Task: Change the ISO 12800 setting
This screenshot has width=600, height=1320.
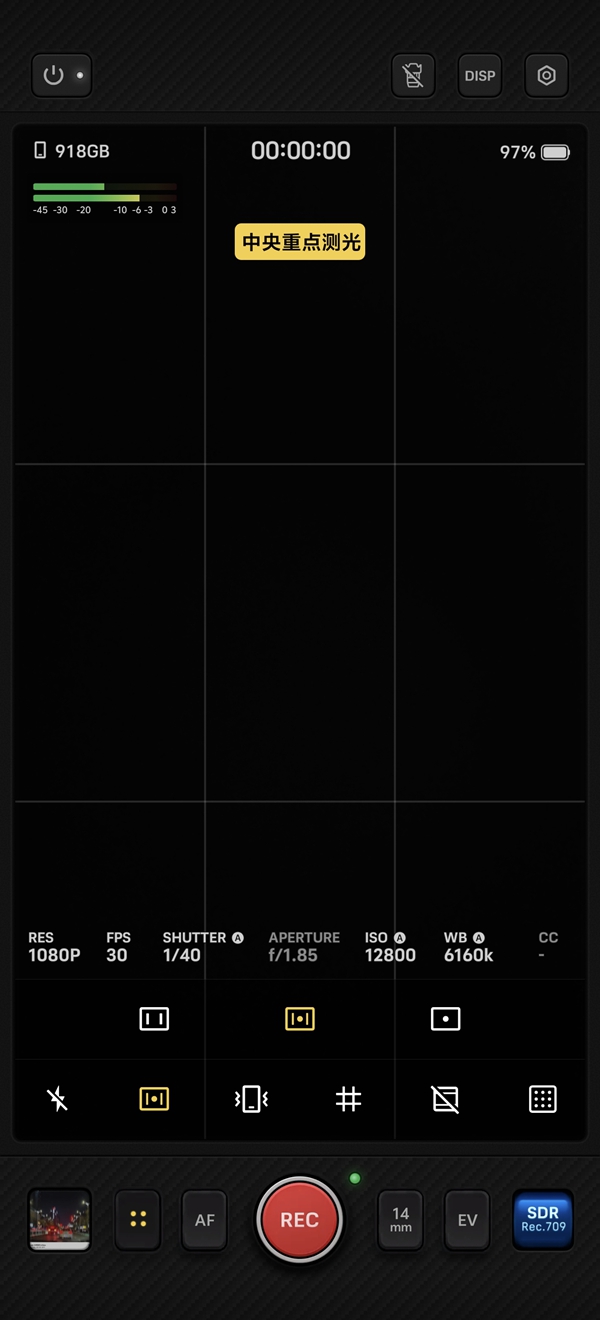Action: point(389,947)
